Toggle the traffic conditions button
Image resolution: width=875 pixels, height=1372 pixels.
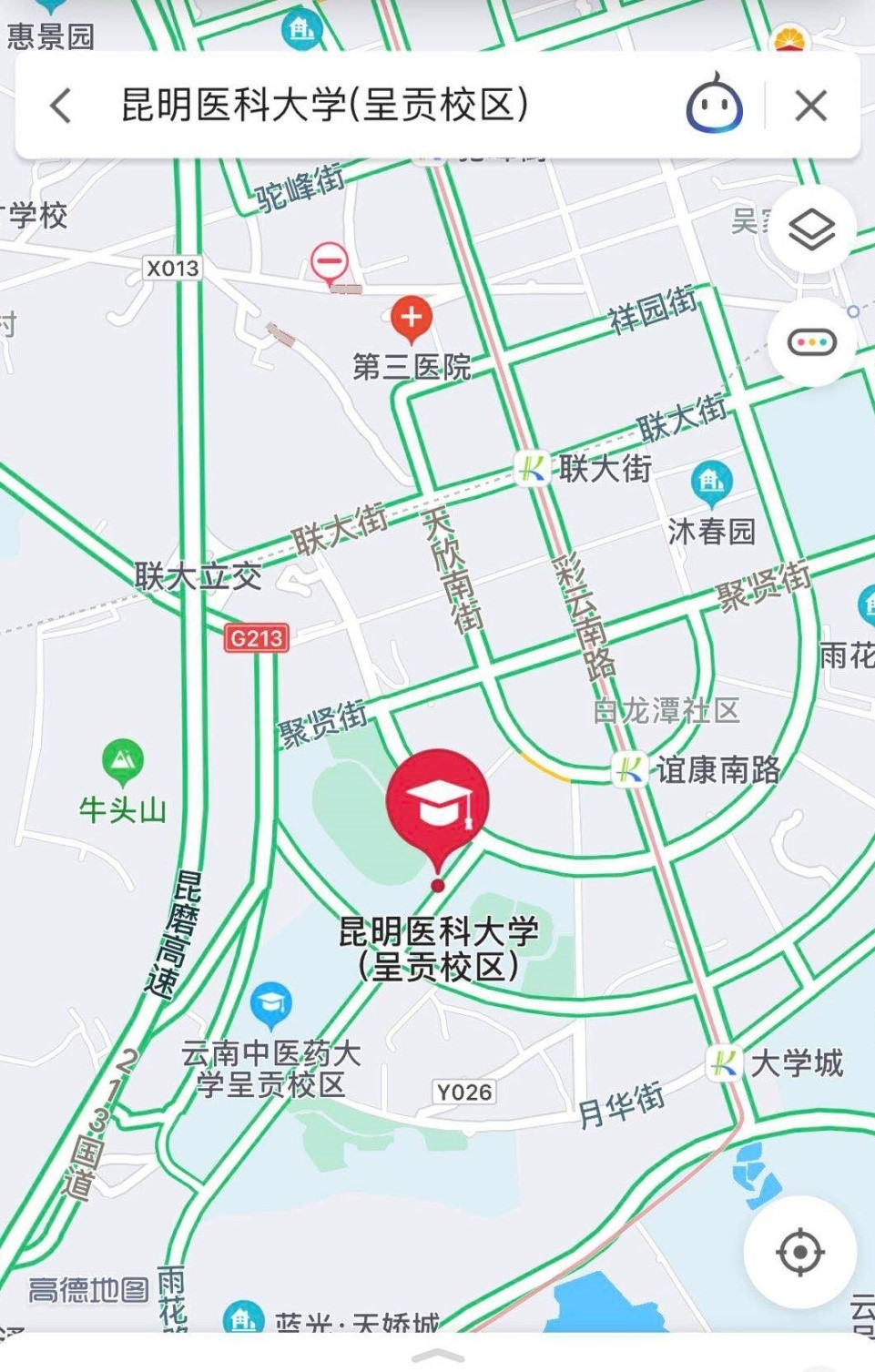point(811,342)
